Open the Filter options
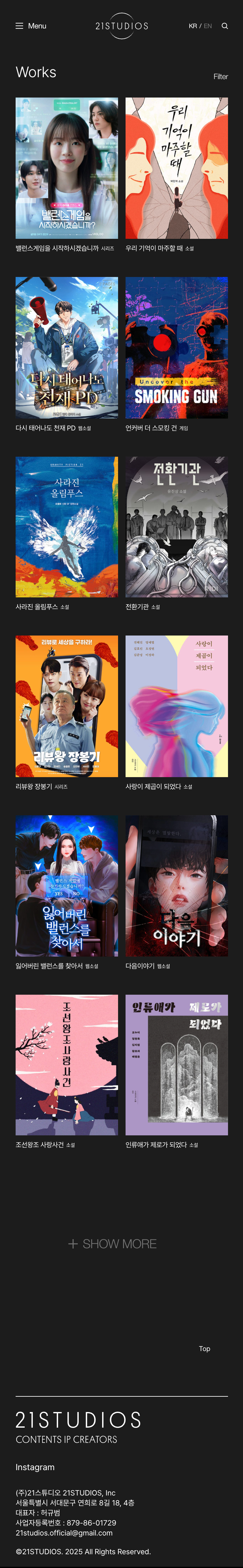The height and width of the screenshot is (1568, 243). 221,77
